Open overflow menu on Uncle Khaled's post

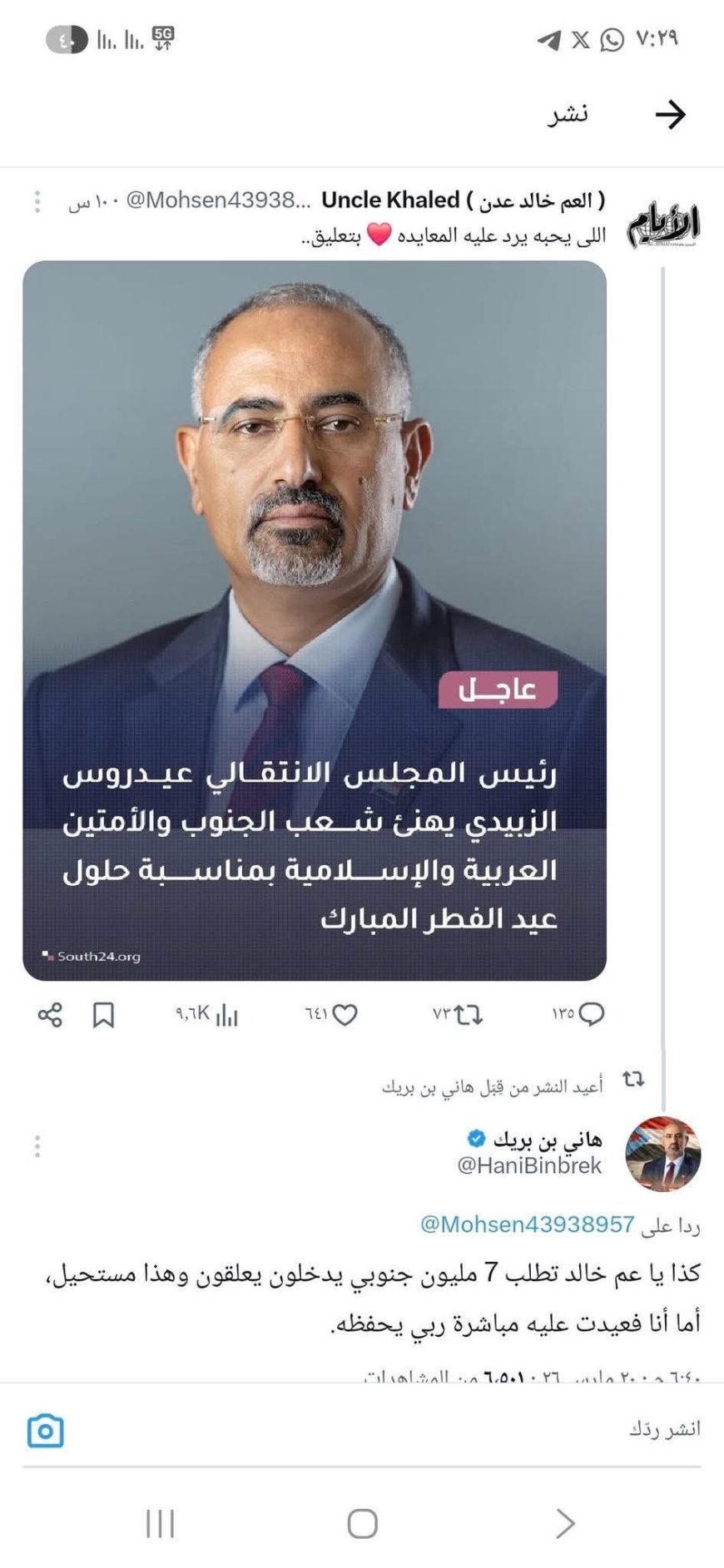(37, 201)
